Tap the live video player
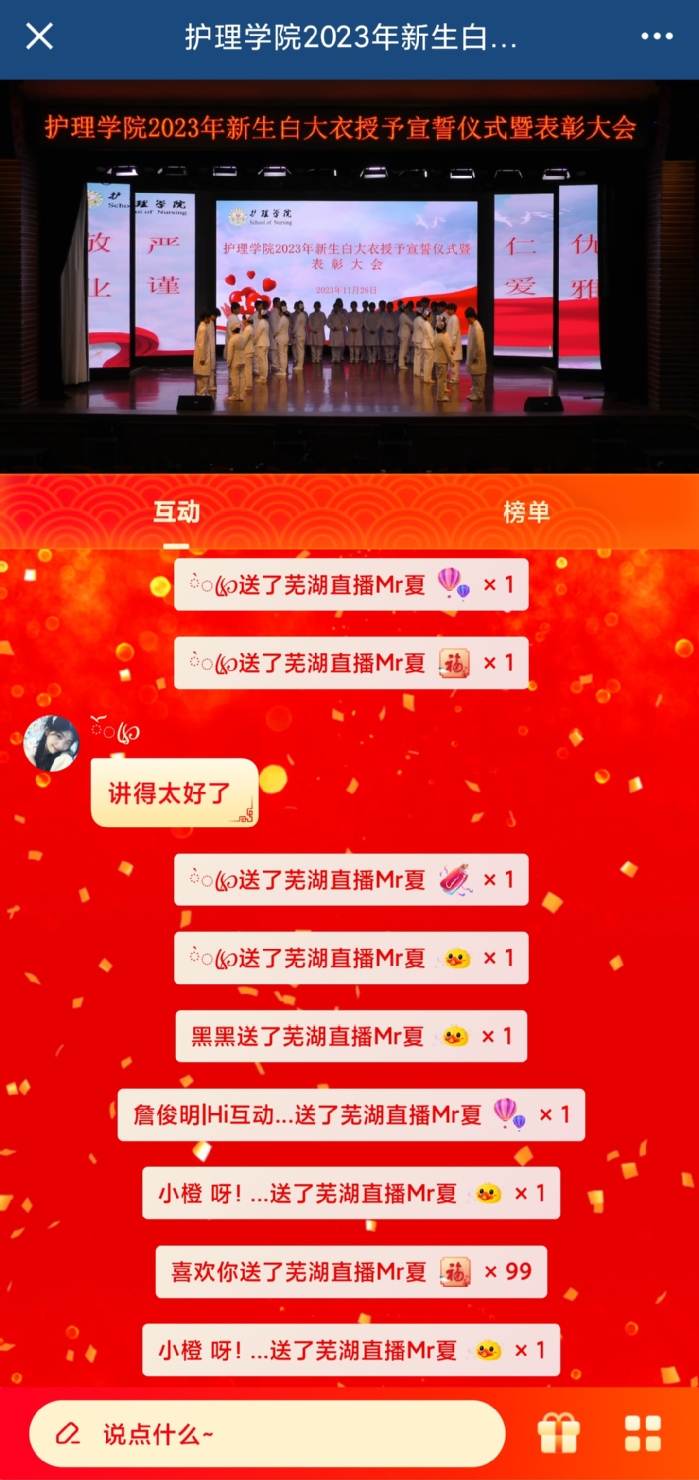Image resolution: width=699 pixels, height=1480 pixels. click(x=349, y=276)
